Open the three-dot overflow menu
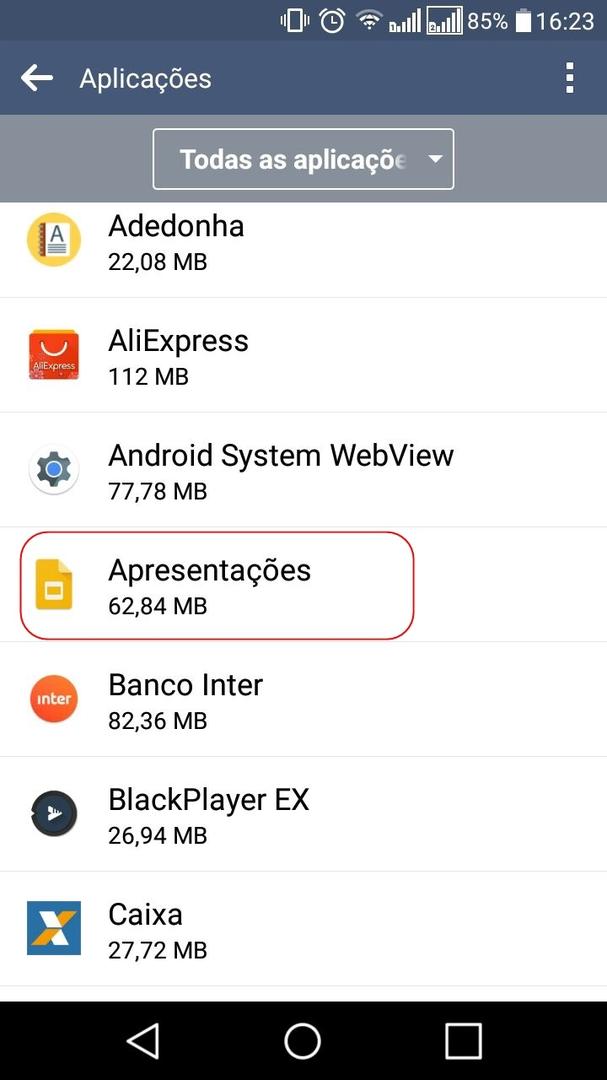The image size is (607, 1080). 569,78
